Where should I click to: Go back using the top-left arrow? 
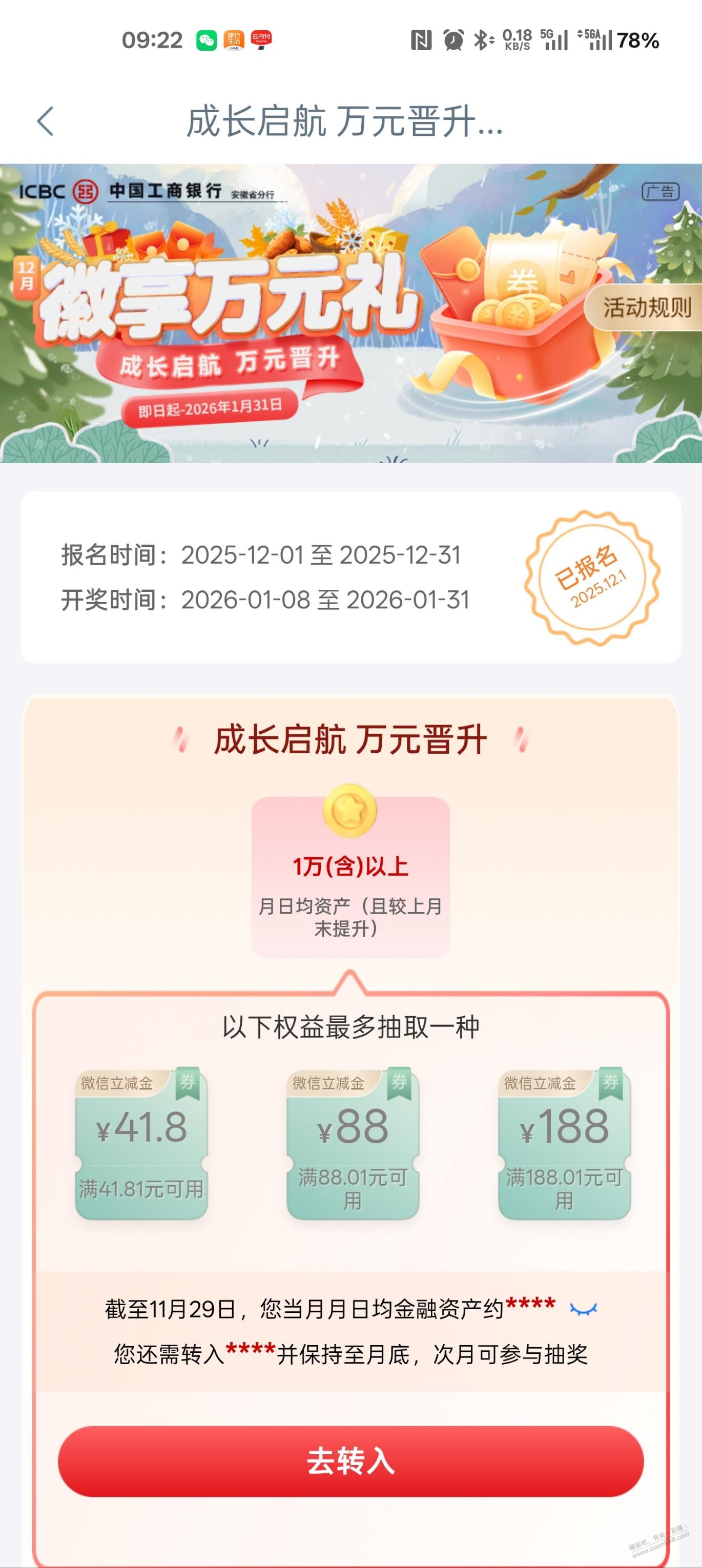[46, 121]
